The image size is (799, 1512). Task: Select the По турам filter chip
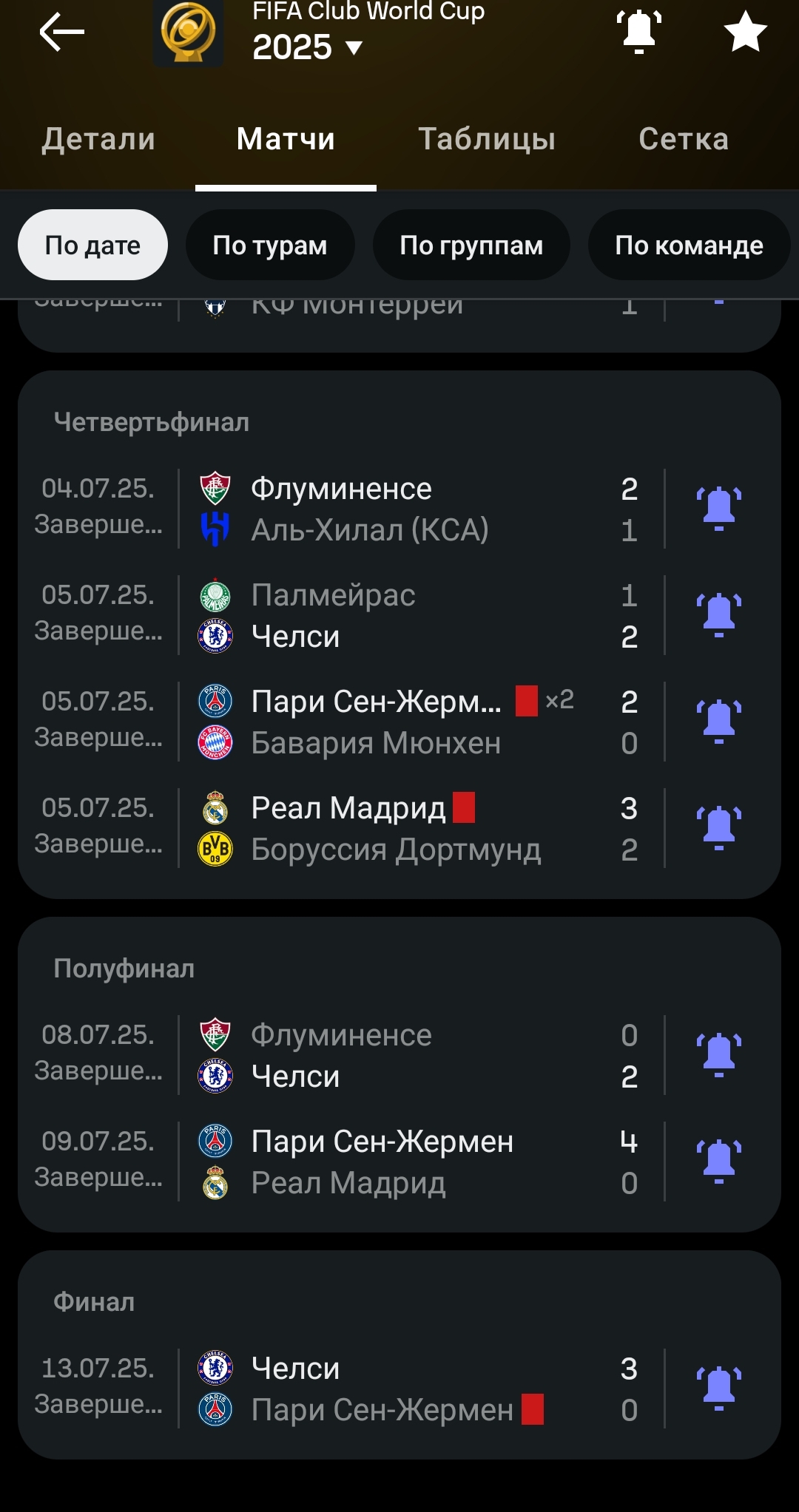tap(270, 245)
